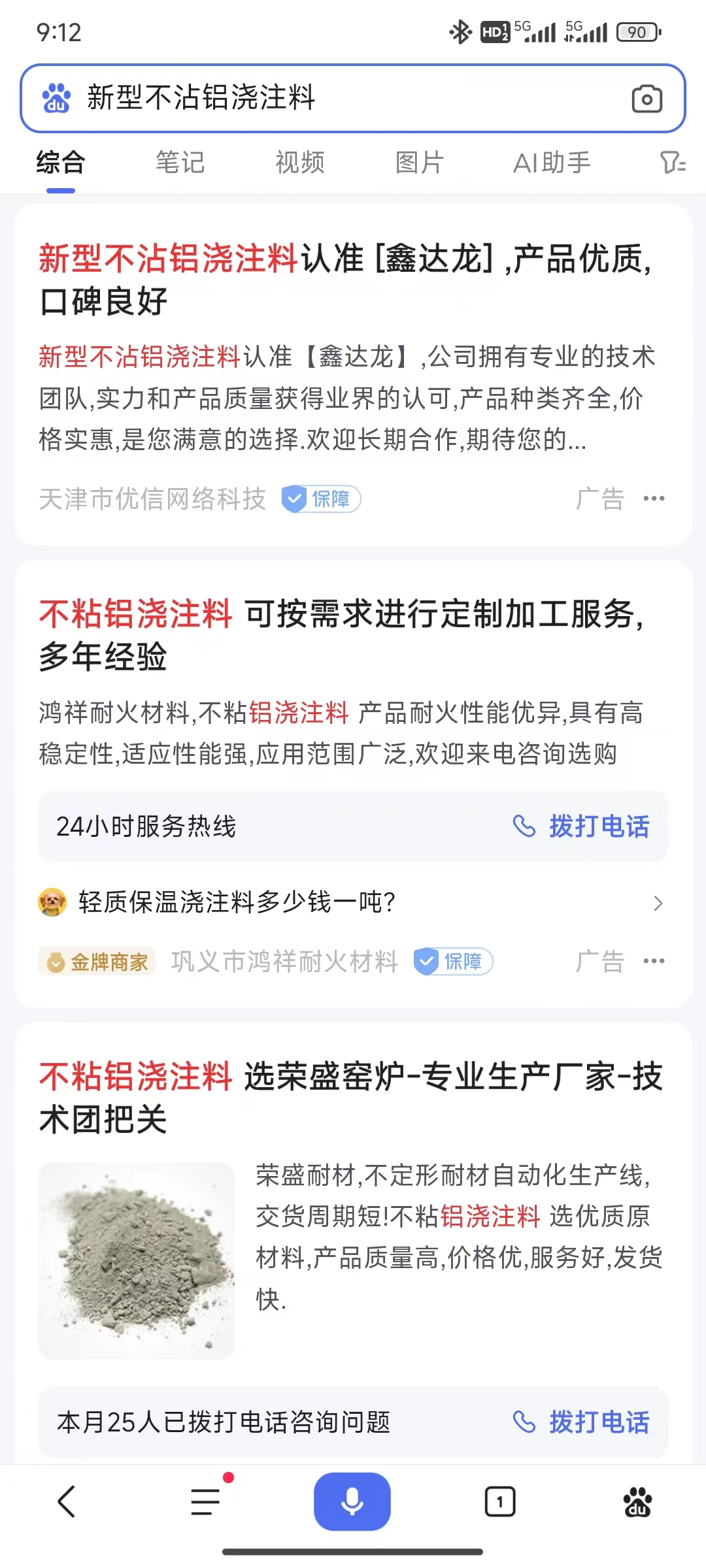
Task: View the grey powder product image
Action: [137, 1260]
